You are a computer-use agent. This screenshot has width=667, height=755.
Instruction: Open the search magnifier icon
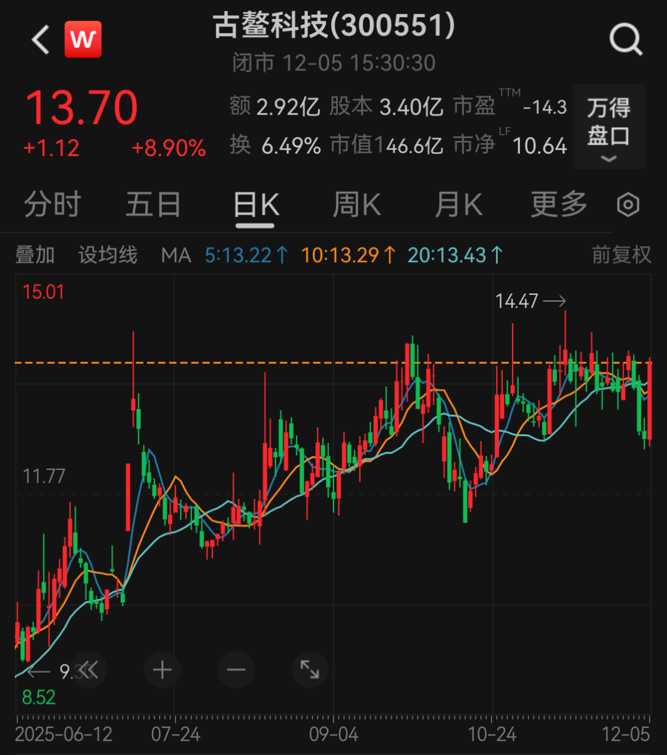tap(626, 40)
